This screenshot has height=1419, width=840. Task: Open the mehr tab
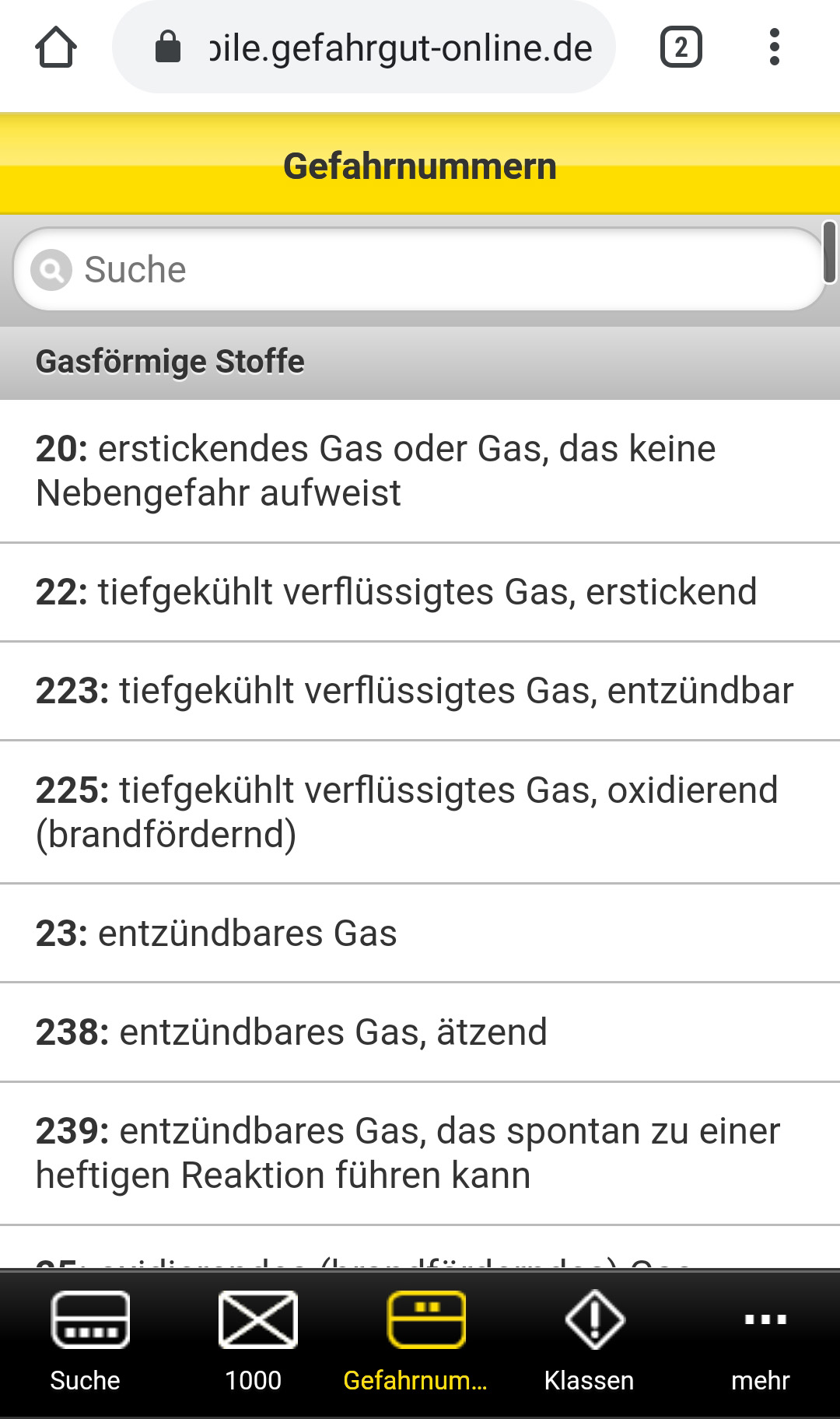[x=761, y=1343]
